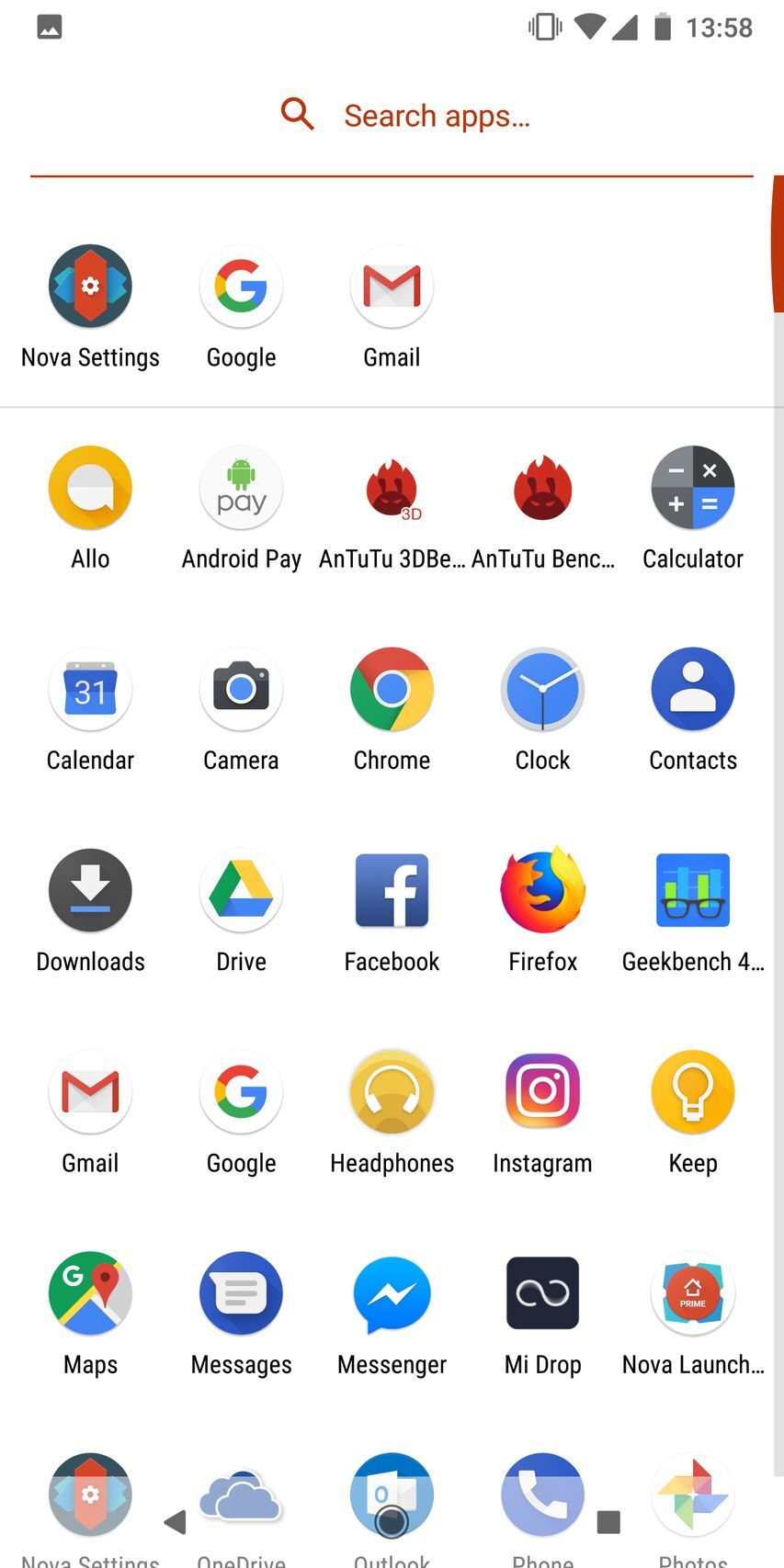
Task: Launch the Geekbench 4 benchmark app
Action: (x=692, y=890)
